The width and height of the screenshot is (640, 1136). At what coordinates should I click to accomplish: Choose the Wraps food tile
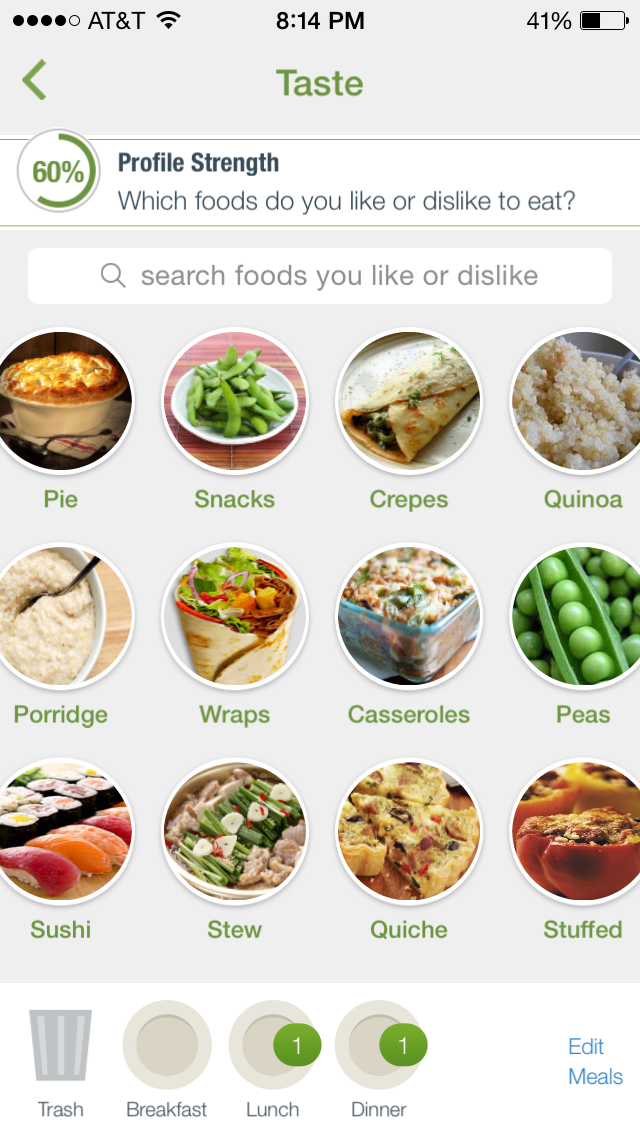pos(235,617)
